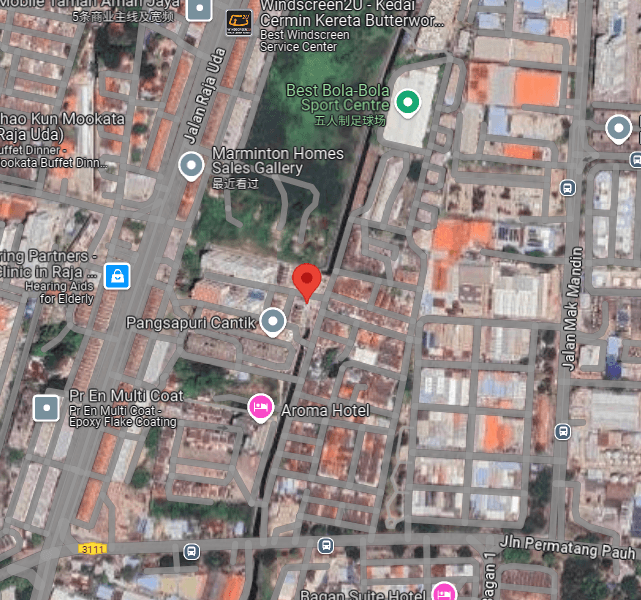641x600 pixels.
Task: Open the Pr En Multi Coat marker
Action: click(x=46, y=407)
